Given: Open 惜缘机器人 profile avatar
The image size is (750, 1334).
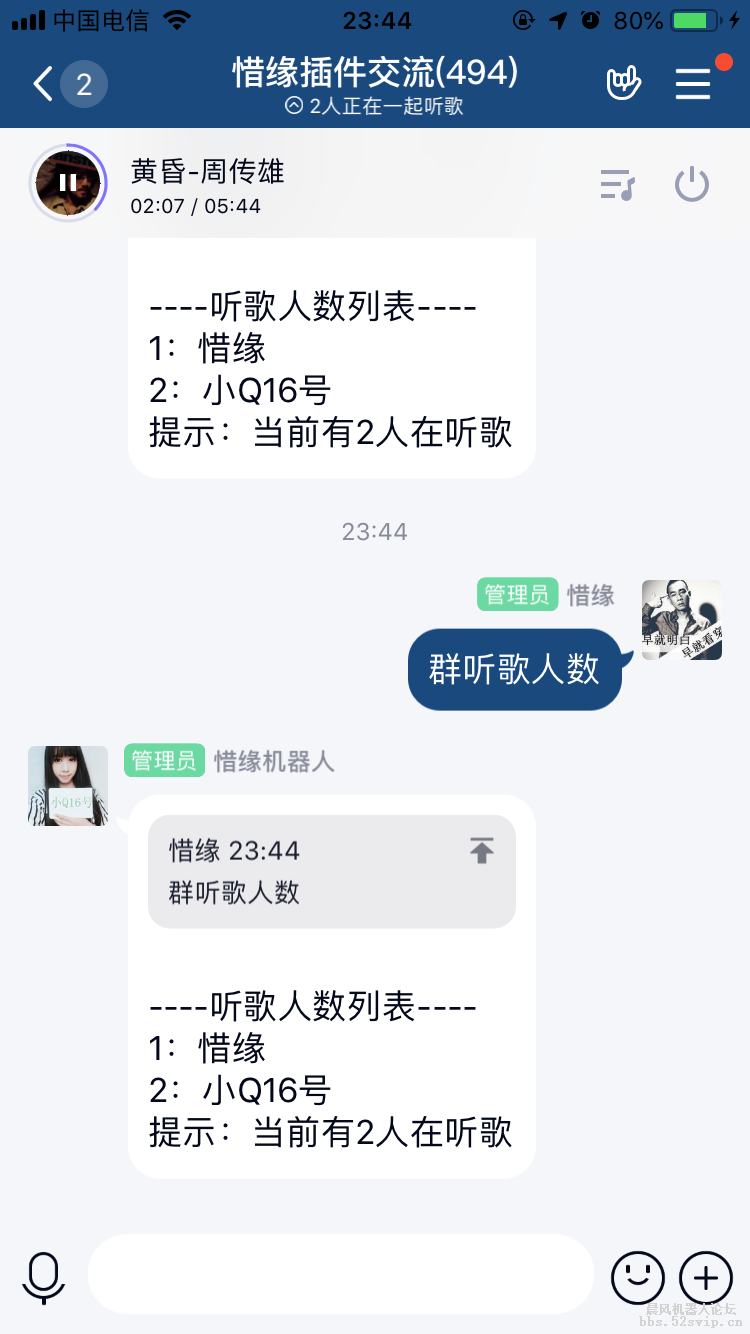Looking at the screenshot, I should point(67,785).
